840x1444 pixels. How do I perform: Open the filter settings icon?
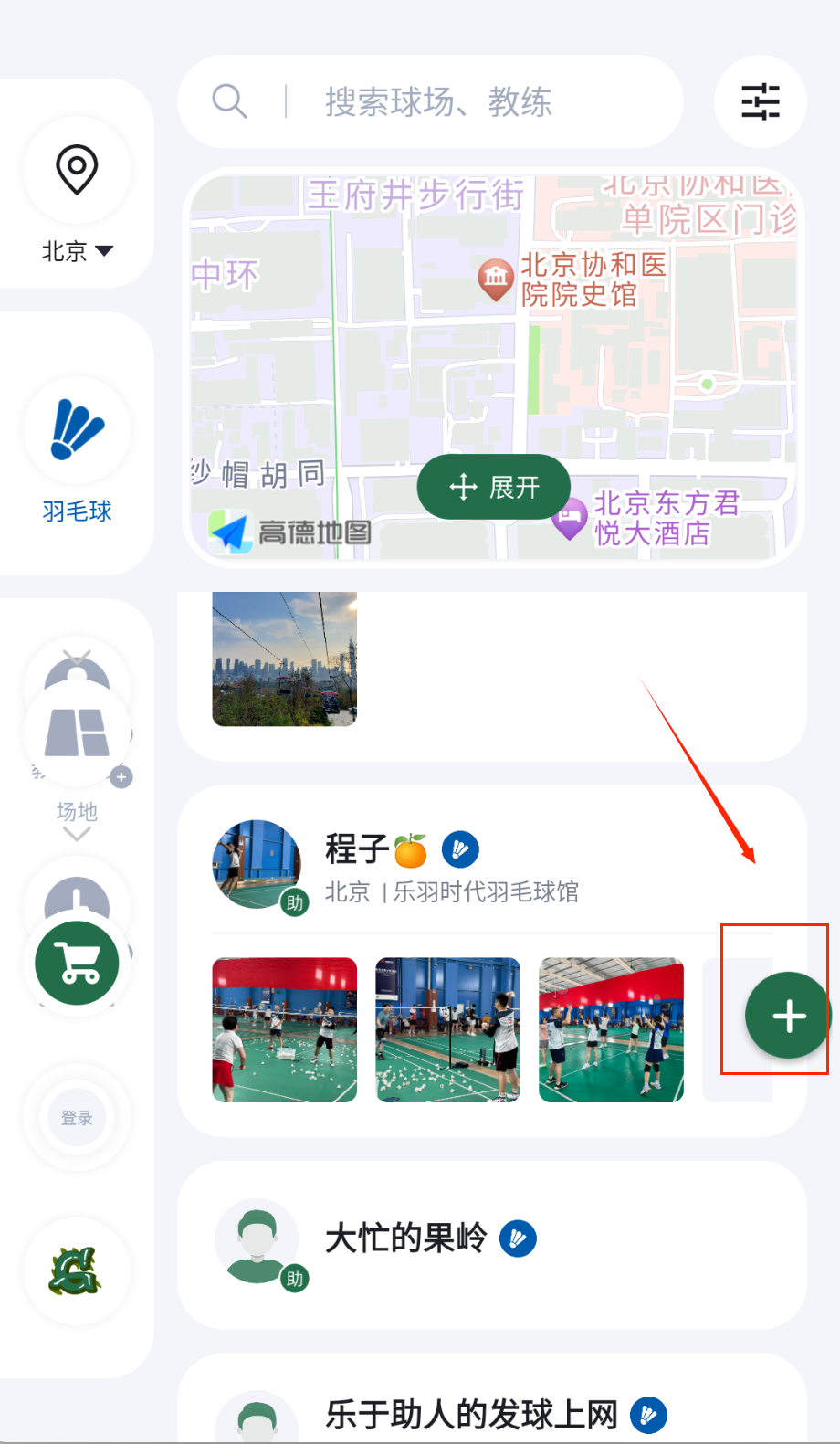pos(760,101)
